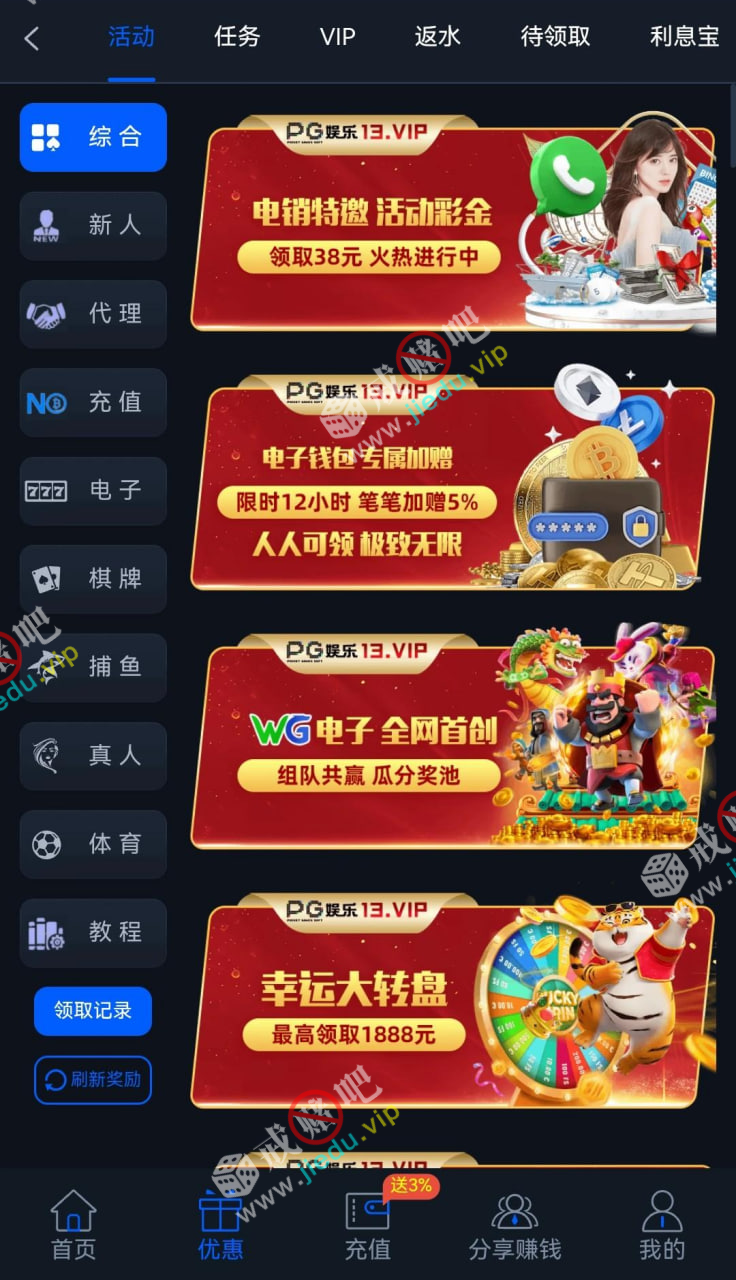
Task: Select the 棋牌 category
Action: click(x=93, y=578)
